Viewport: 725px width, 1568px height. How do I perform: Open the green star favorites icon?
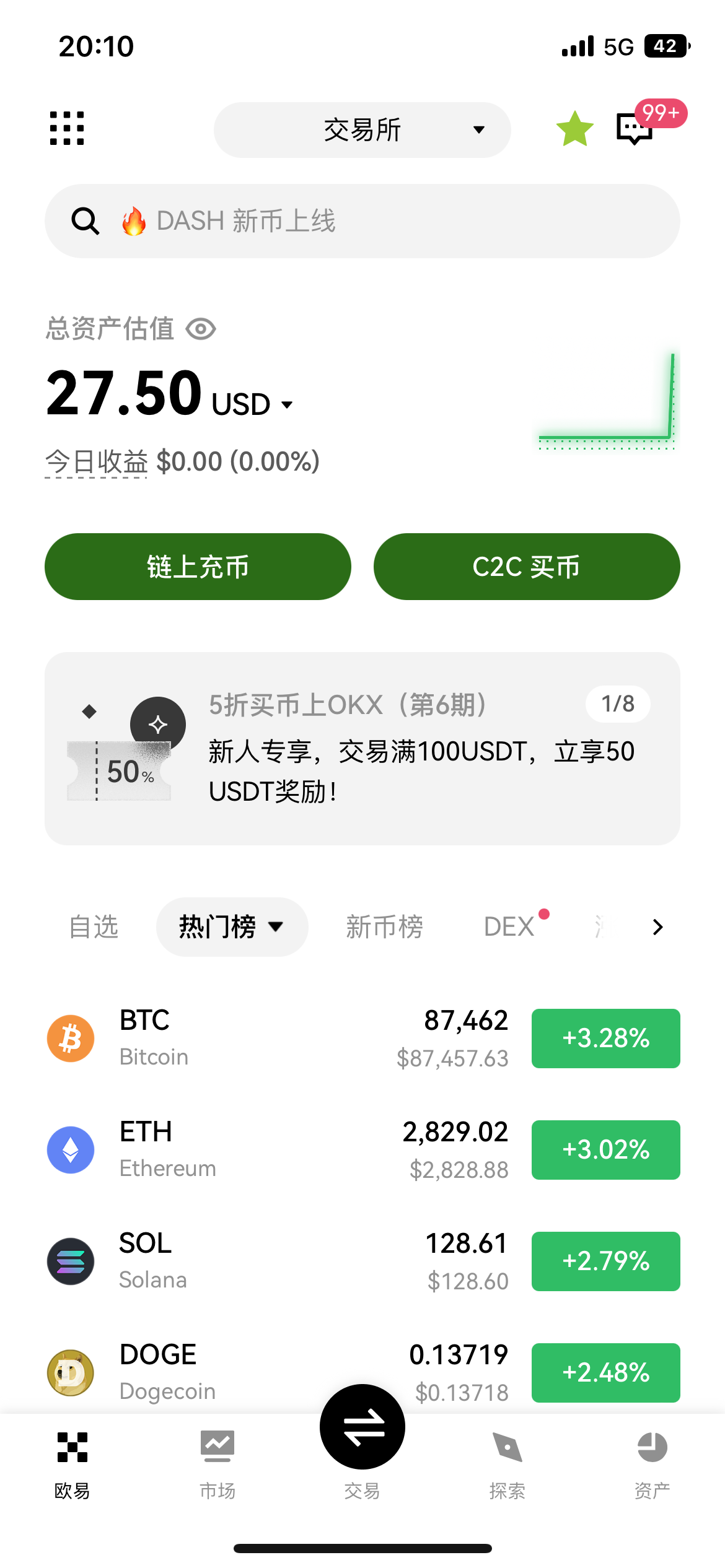(x=574, y=129)
